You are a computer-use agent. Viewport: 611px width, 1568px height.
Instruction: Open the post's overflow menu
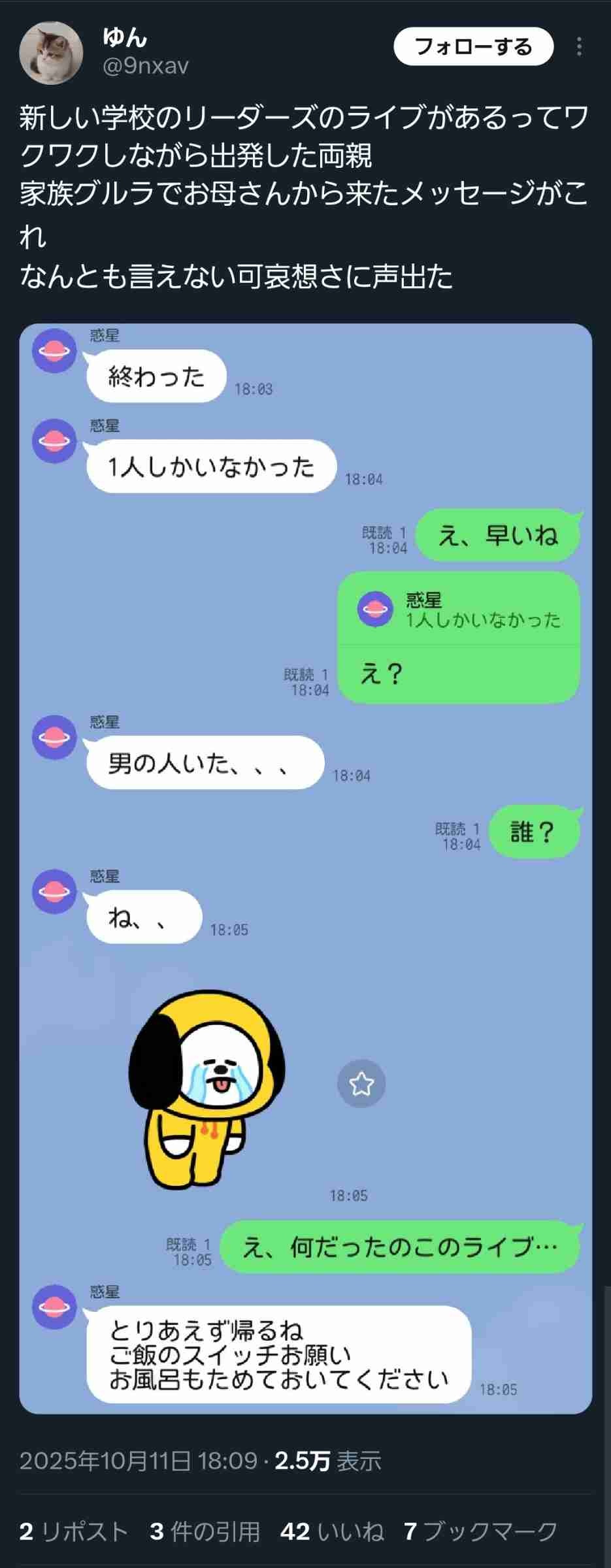[x=579, y=46]
